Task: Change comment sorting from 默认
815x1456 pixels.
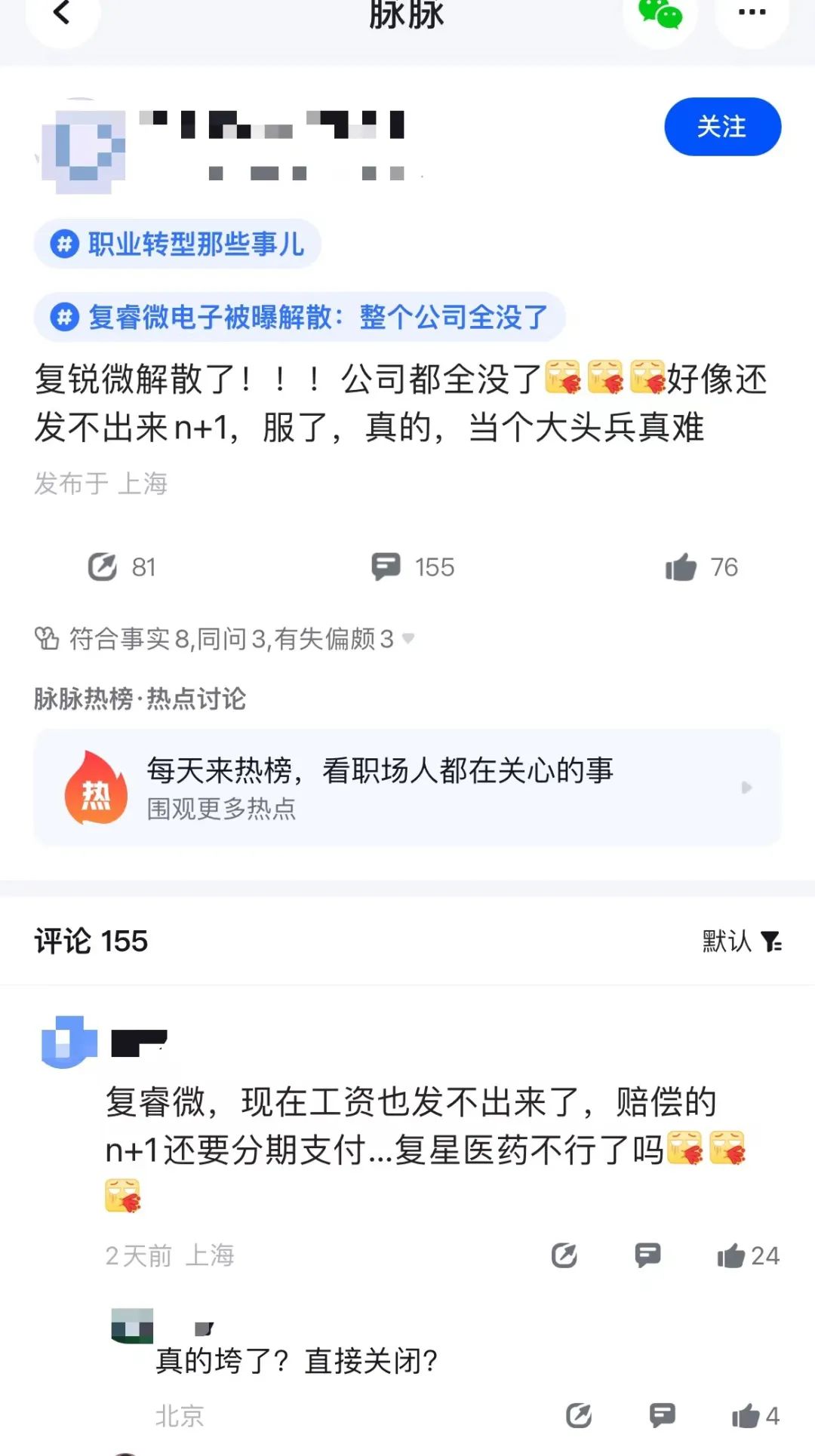Action: pos(742,941)
